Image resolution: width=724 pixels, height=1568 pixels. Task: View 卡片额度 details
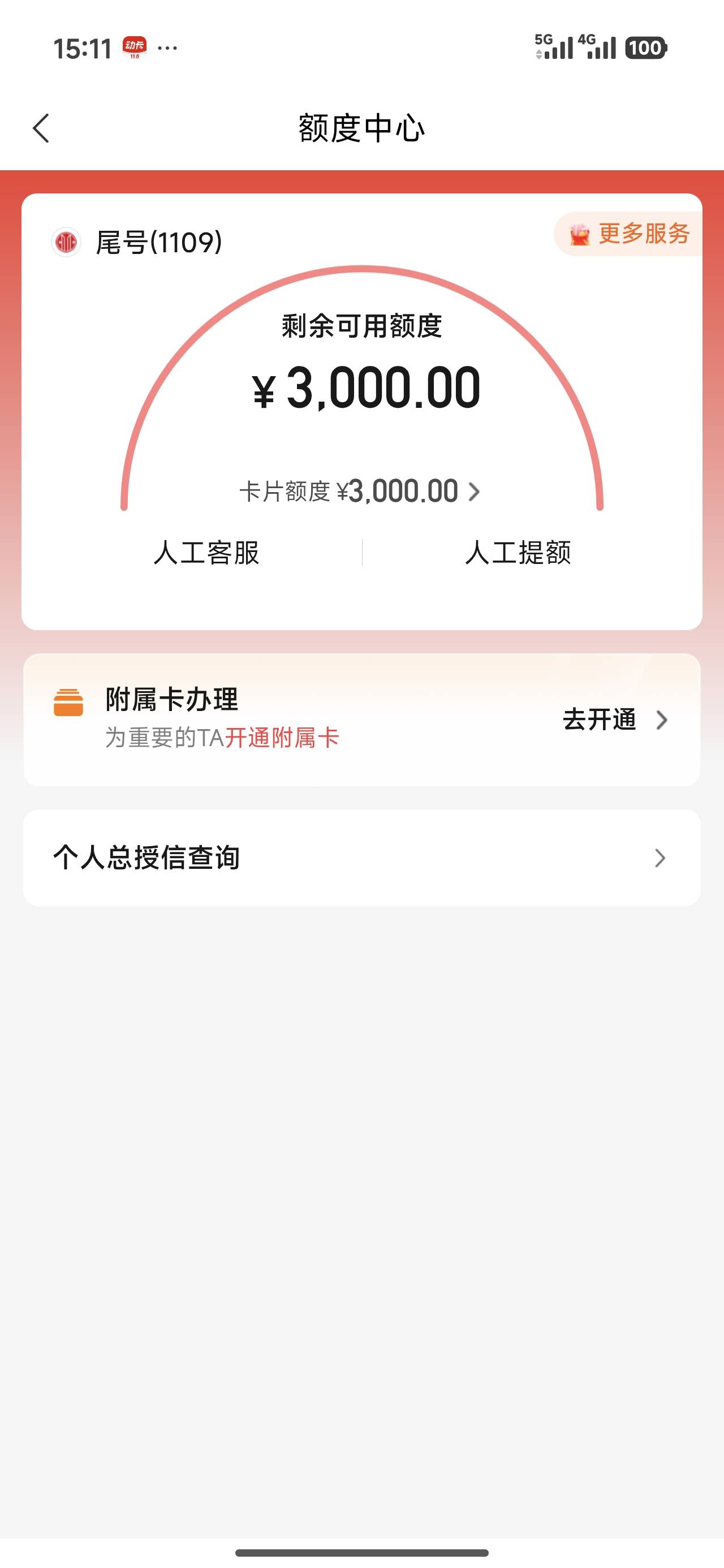pyautogui.click(x=360, y=491)
